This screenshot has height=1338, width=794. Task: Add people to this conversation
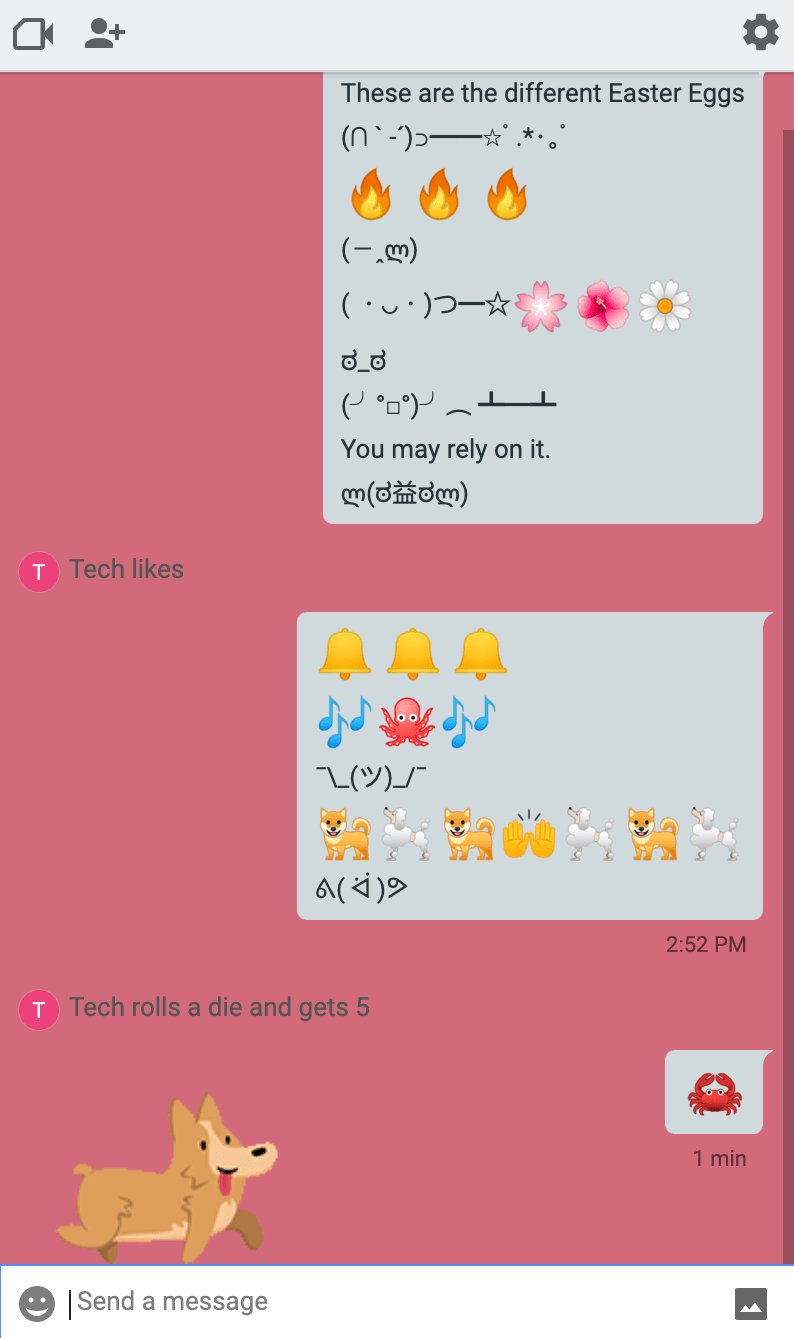click(104, 34)
